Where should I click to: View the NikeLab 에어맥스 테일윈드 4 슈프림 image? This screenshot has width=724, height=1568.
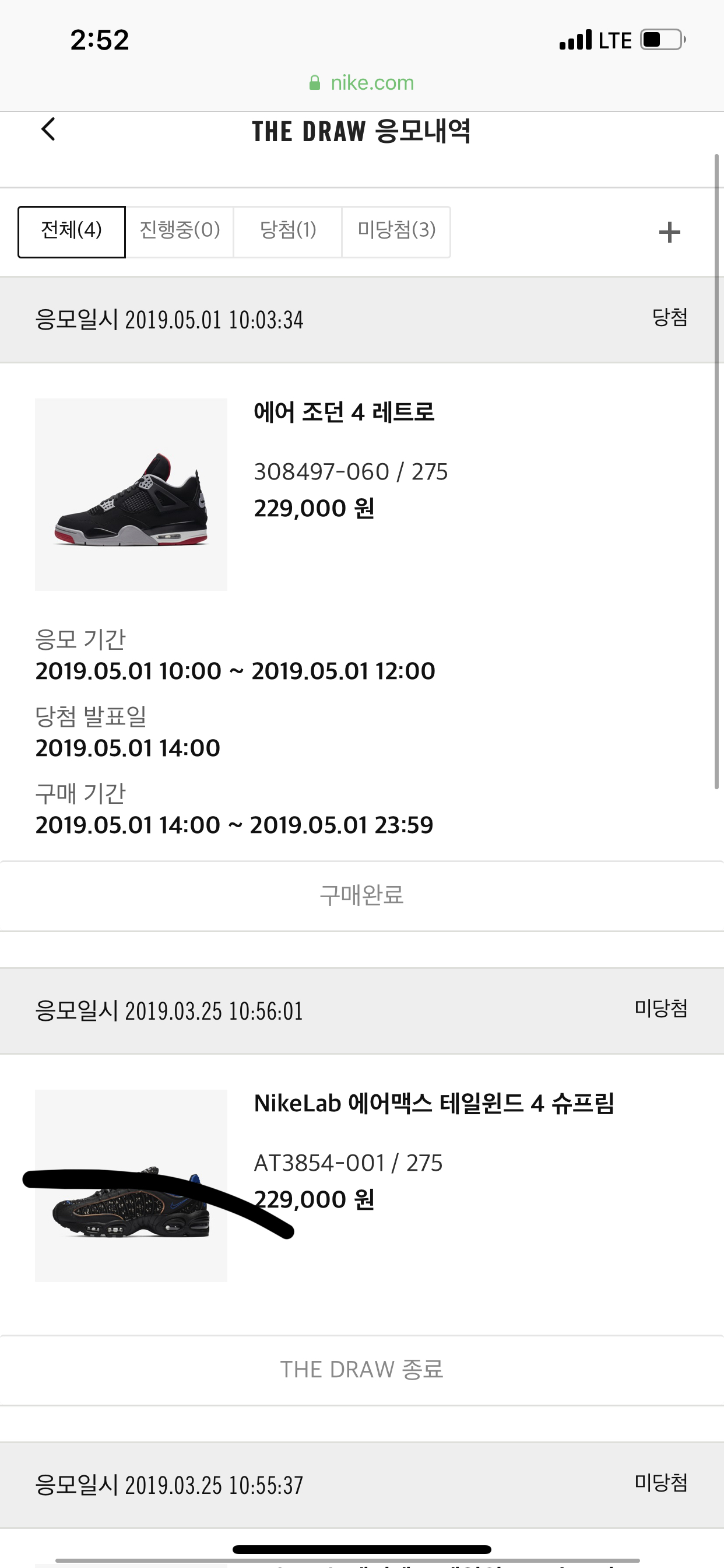coord(131,1186)
